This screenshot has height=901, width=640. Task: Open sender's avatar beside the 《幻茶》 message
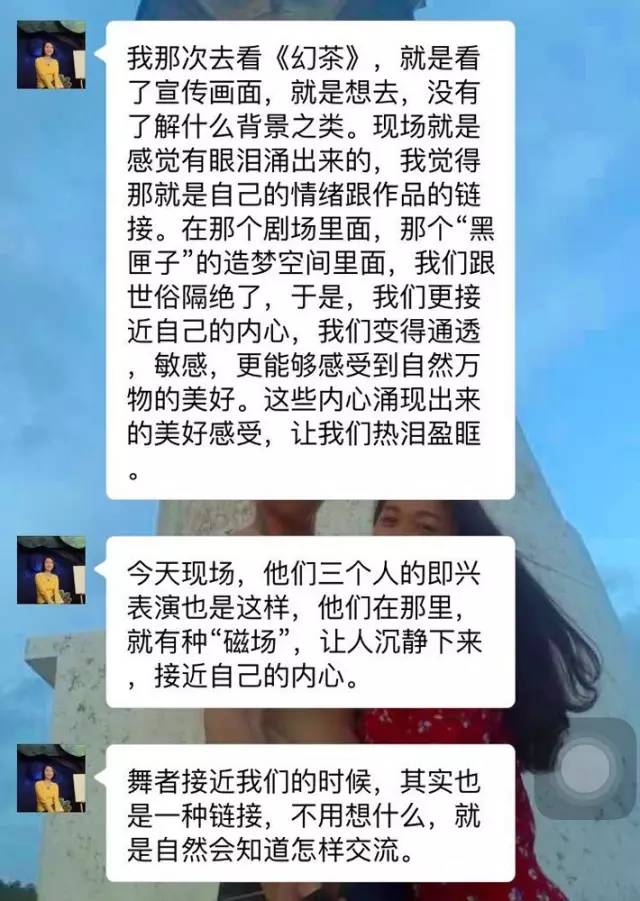(x=51, y=55)
